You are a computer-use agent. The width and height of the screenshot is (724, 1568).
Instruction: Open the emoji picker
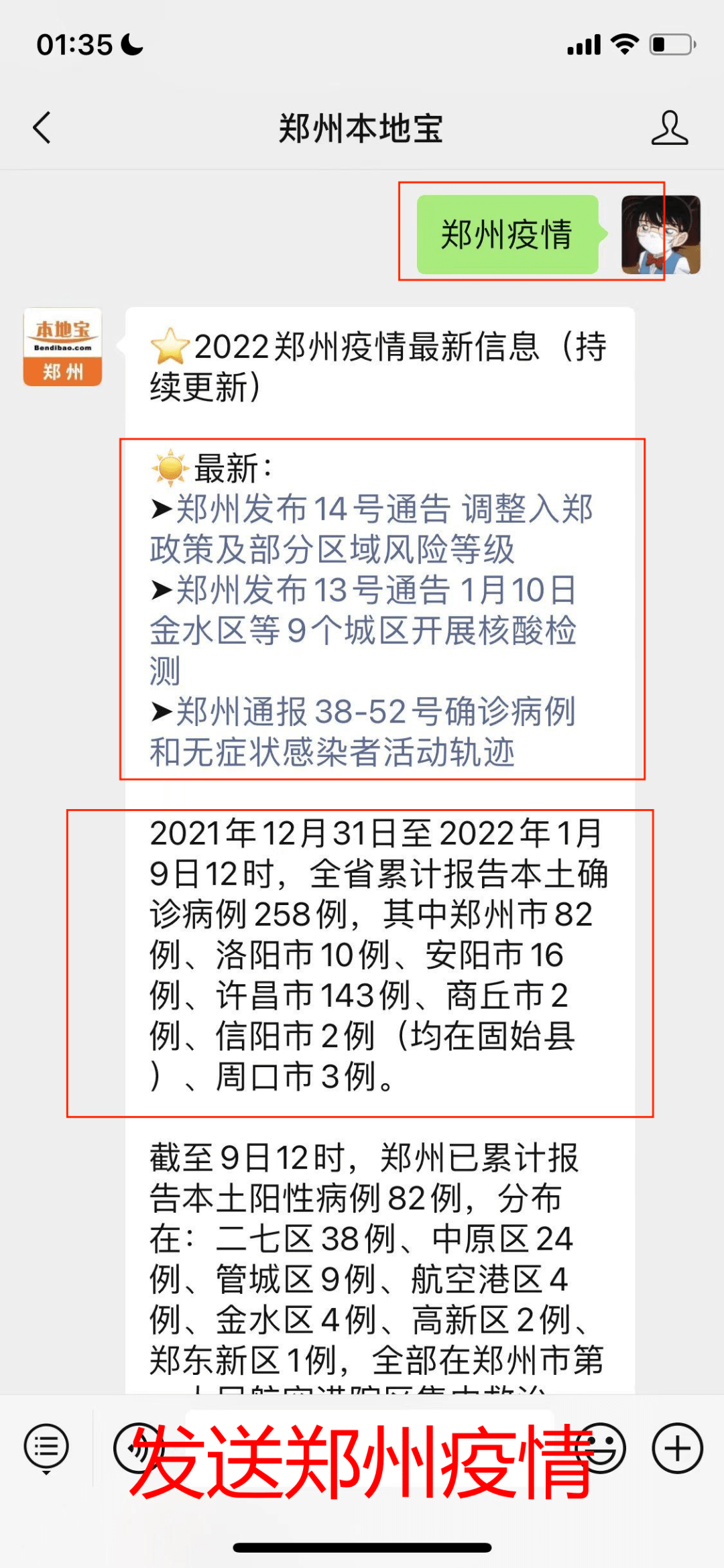tap(601, 1448)
